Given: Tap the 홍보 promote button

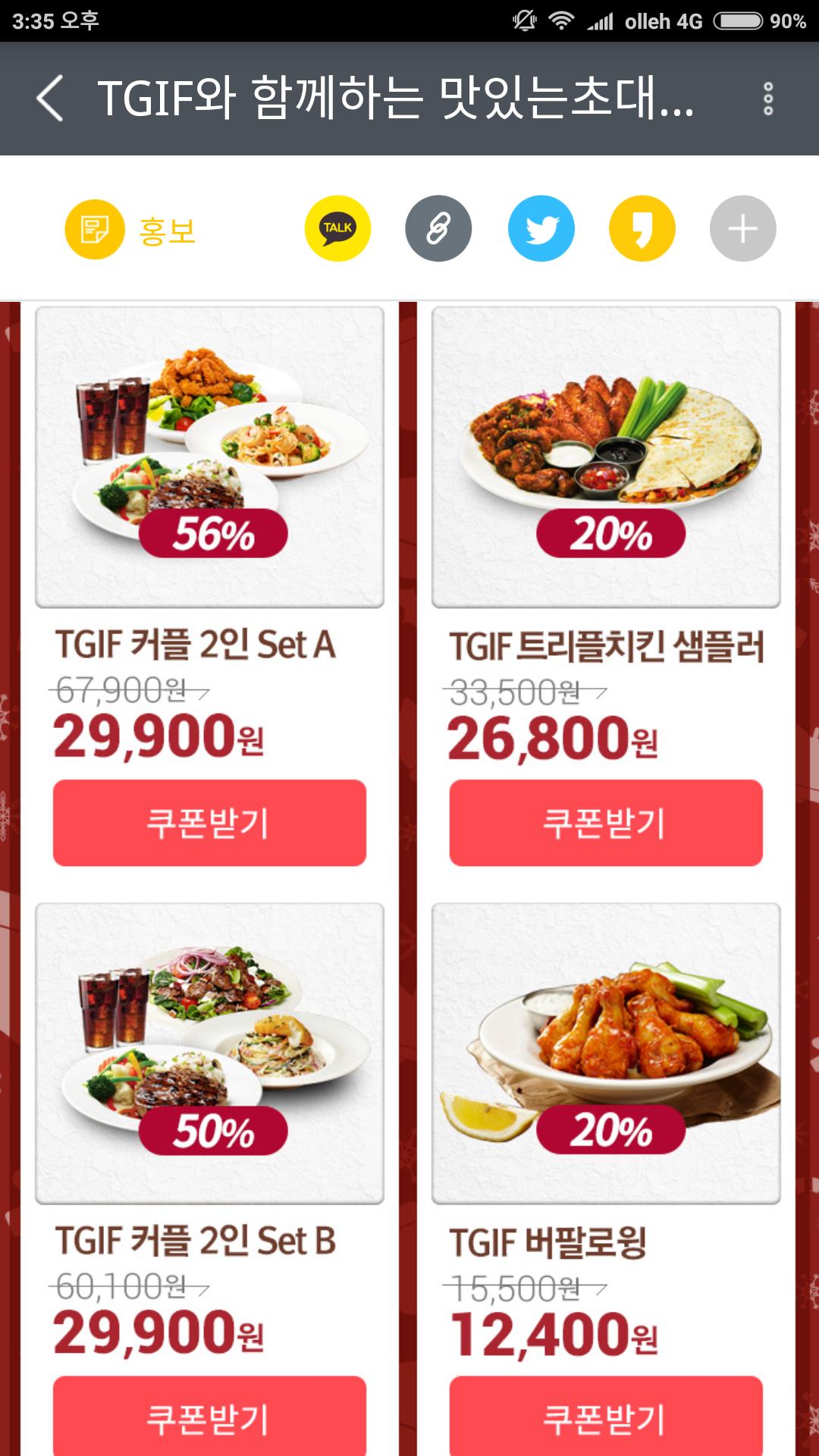Looking at the screenshot, I should coord(130,229).
